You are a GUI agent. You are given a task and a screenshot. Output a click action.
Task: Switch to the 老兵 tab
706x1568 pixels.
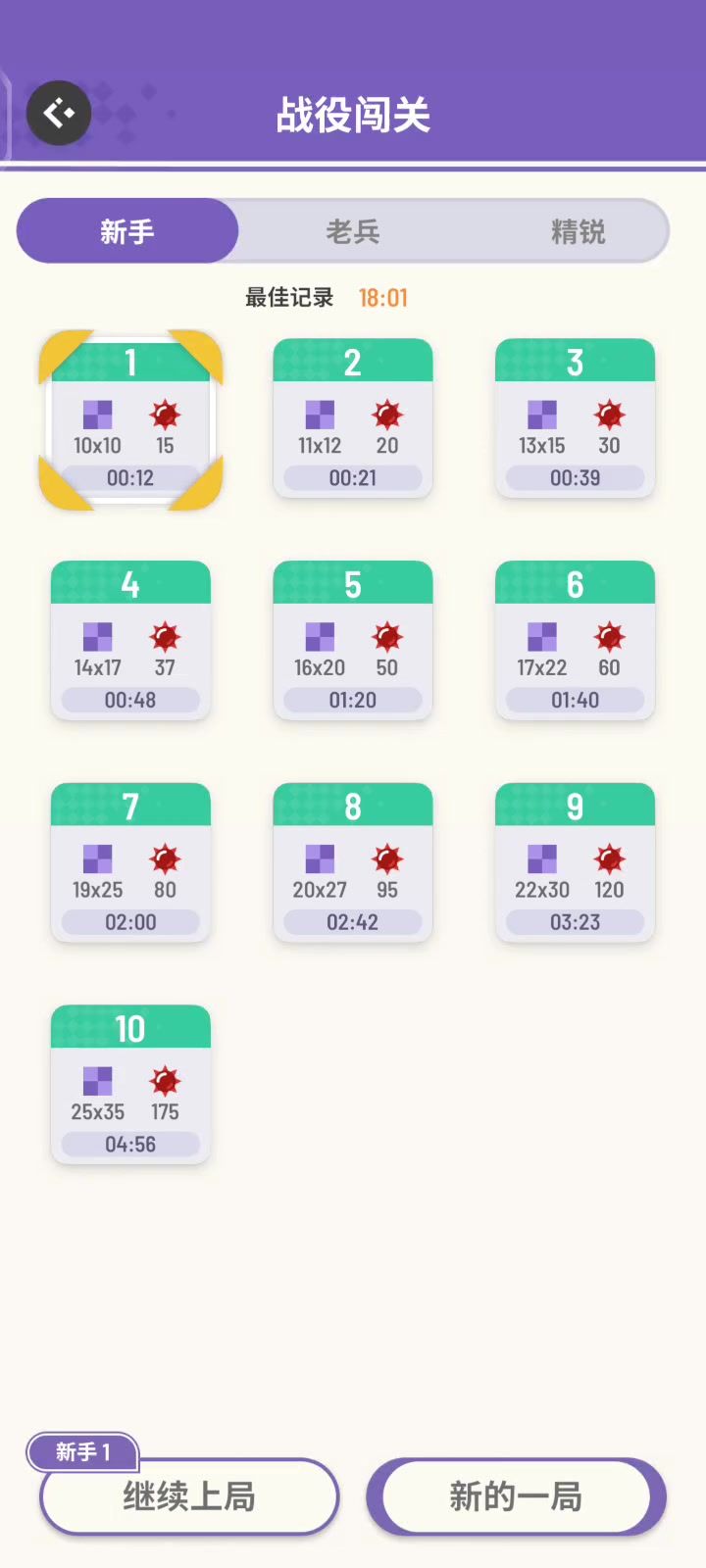tap(353, 231)
